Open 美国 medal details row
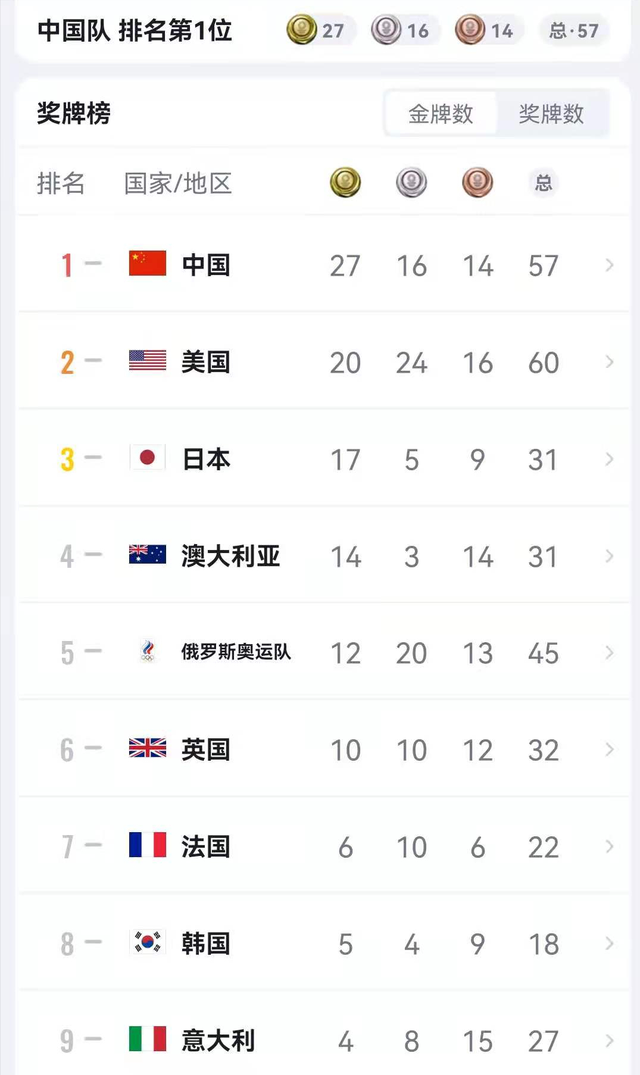This screenshot has height=1075, width=640. (320, 362)
